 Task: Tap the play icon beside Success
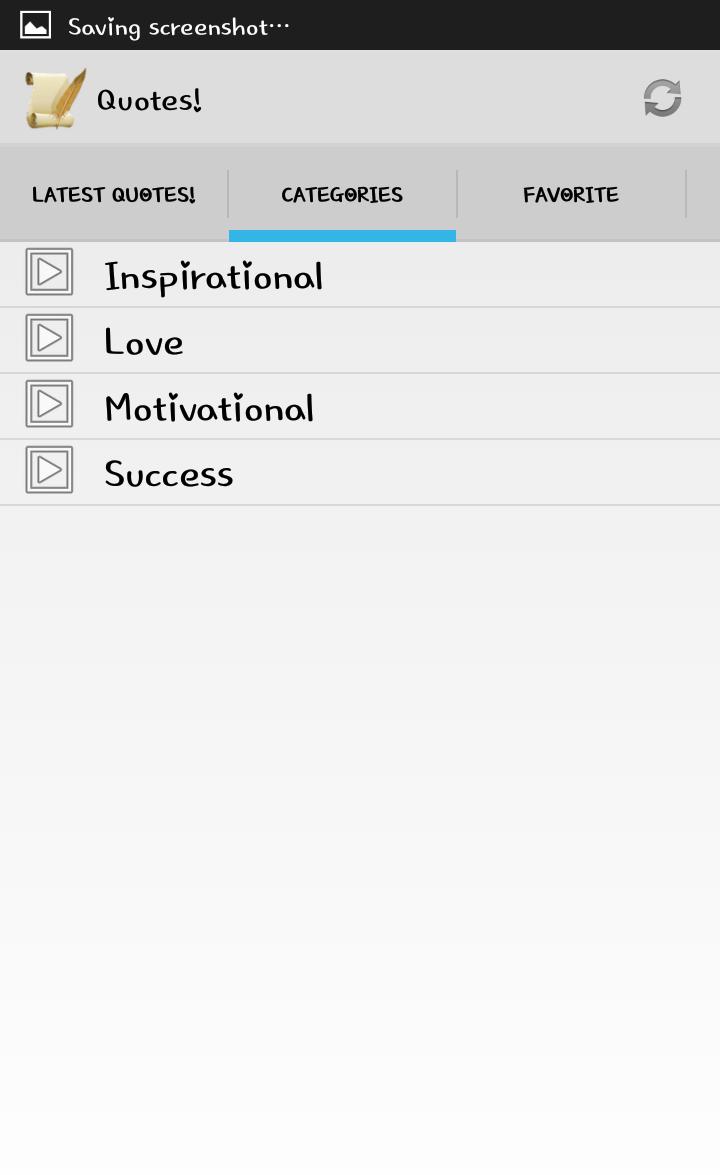(x=49, y=469)
